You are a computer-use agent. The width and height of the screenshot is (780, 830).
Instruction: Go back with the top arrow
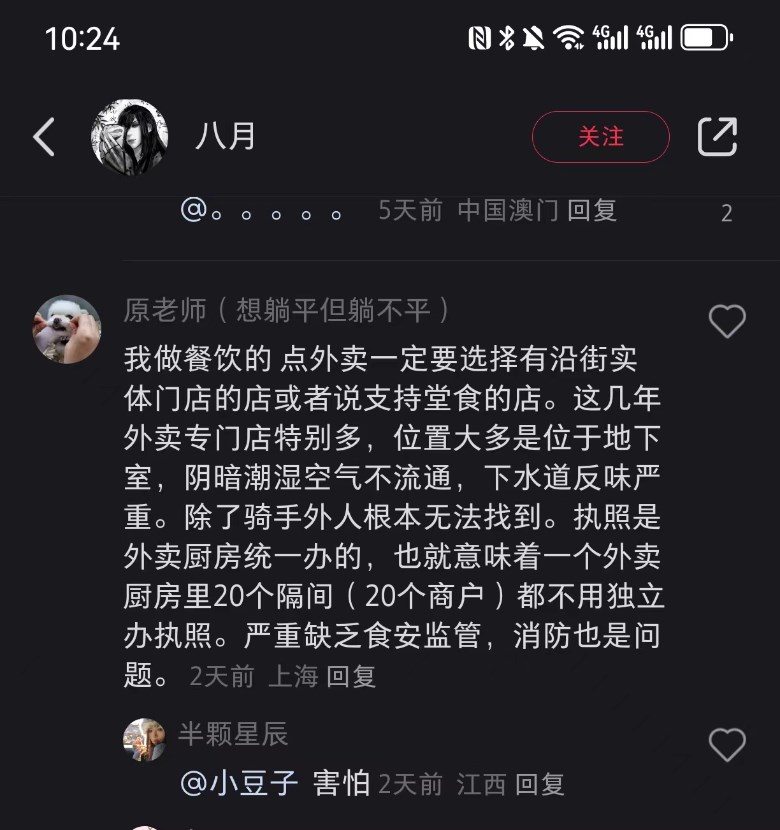click(44, 137)
